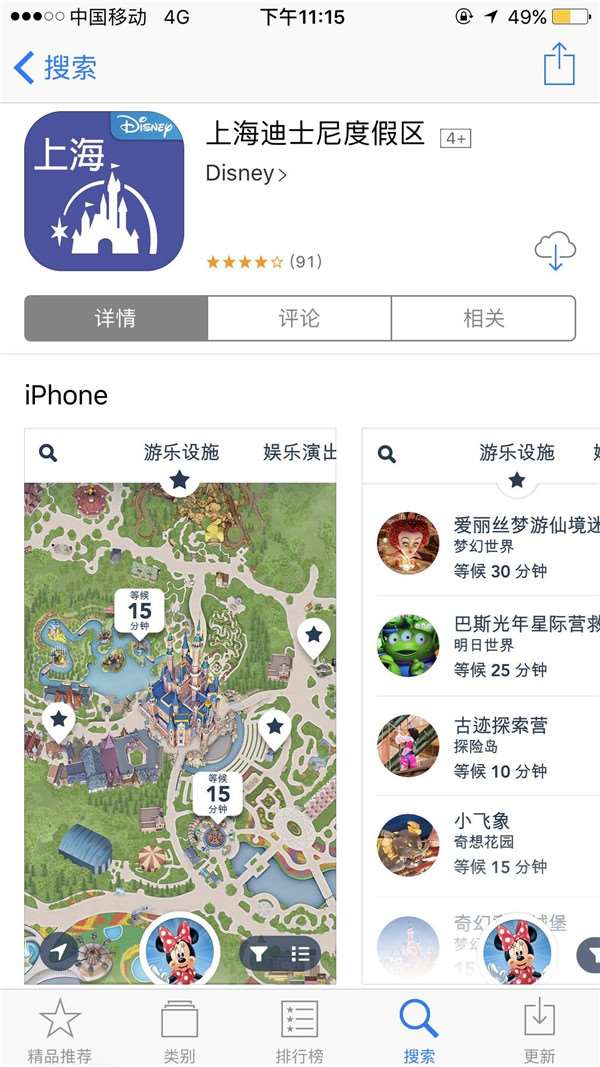This screenshot has height=1067, width=600.
Task: Go to the 排行榜 tab
Action: click(299, 1030)
